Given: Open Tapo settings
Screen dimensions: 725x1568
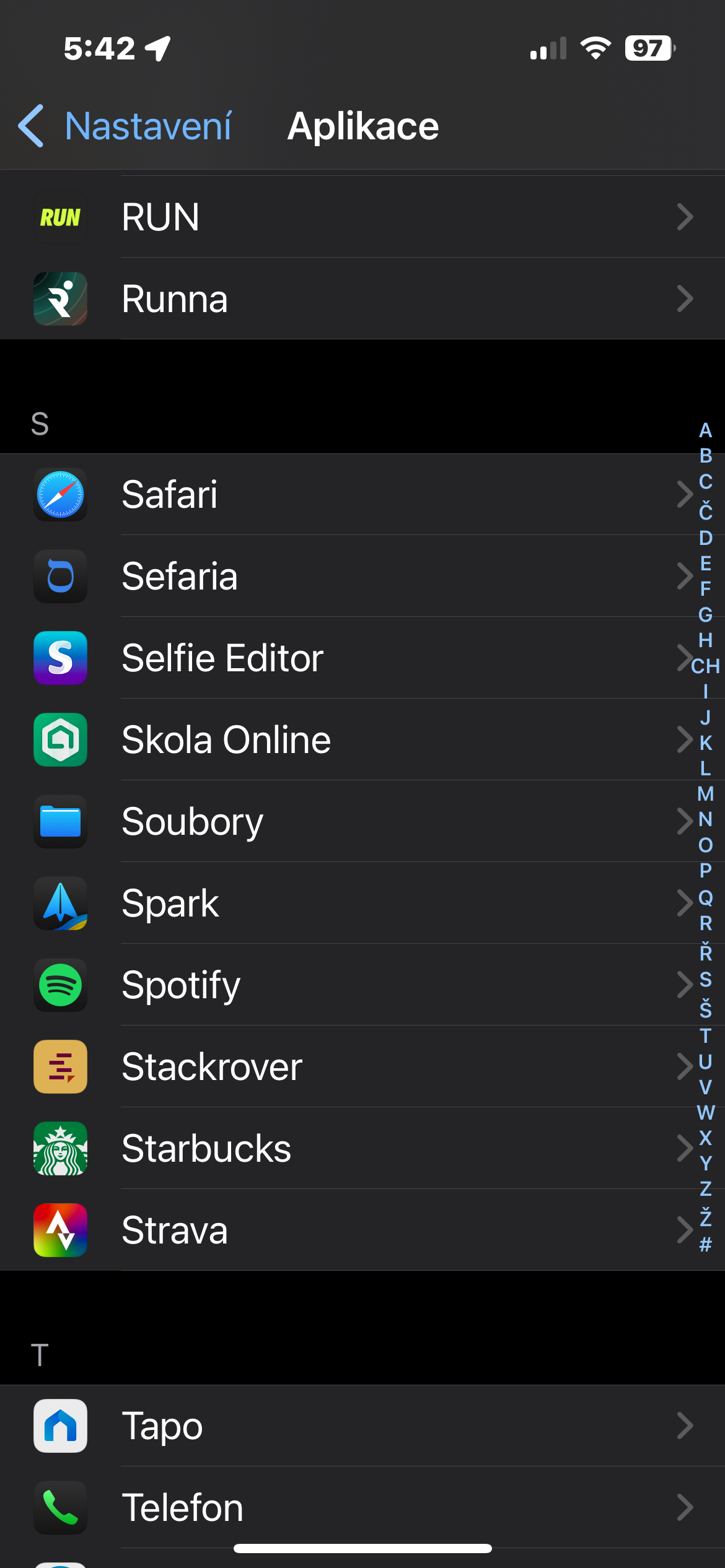Looking at the screenshot, I should coord(362,1426).
